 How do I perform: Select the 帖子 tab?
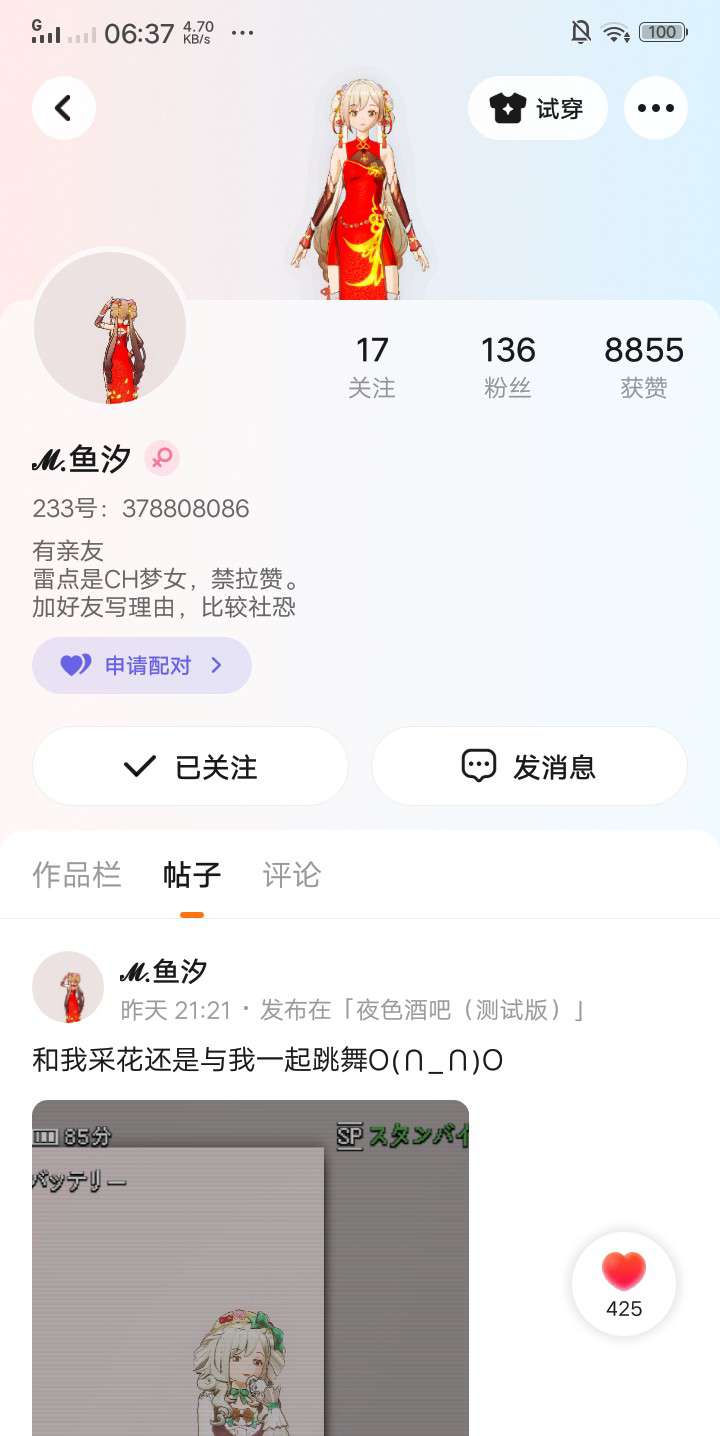point(192,875)
